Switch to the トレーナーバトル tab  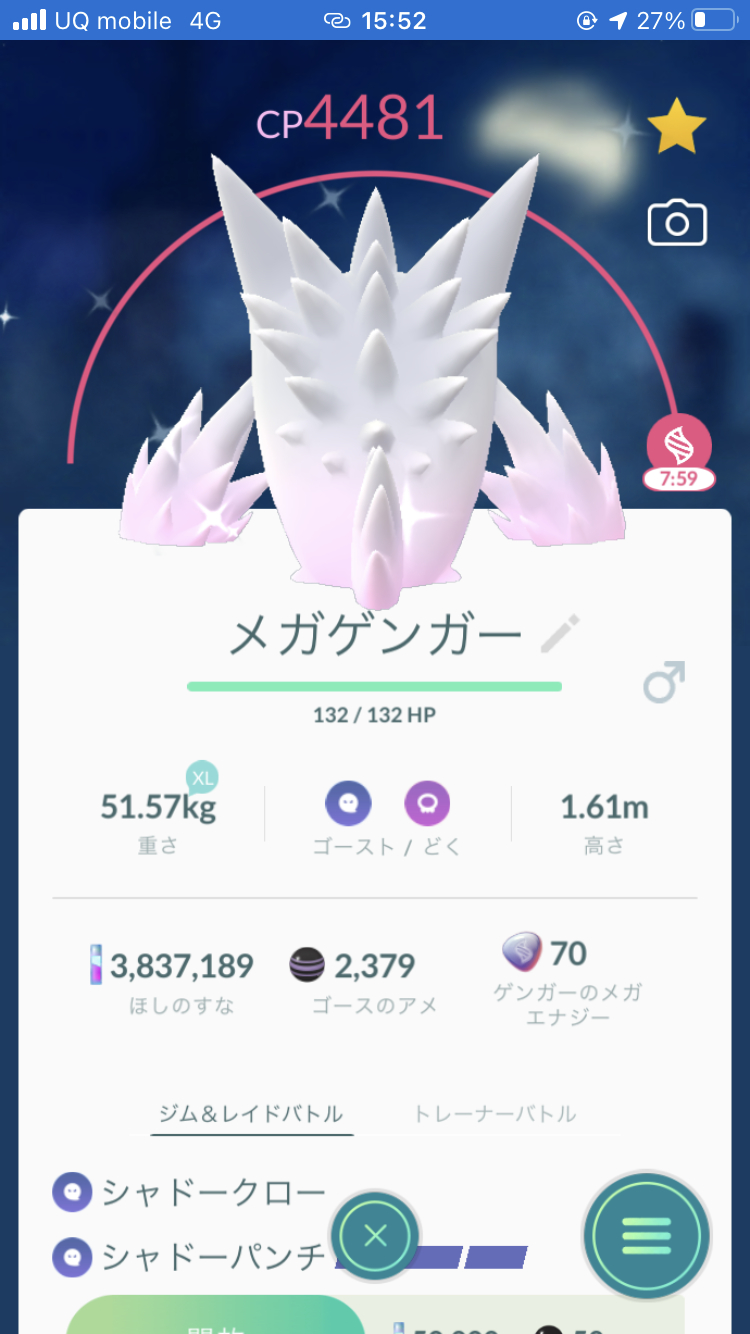(x=495, y=1113)
